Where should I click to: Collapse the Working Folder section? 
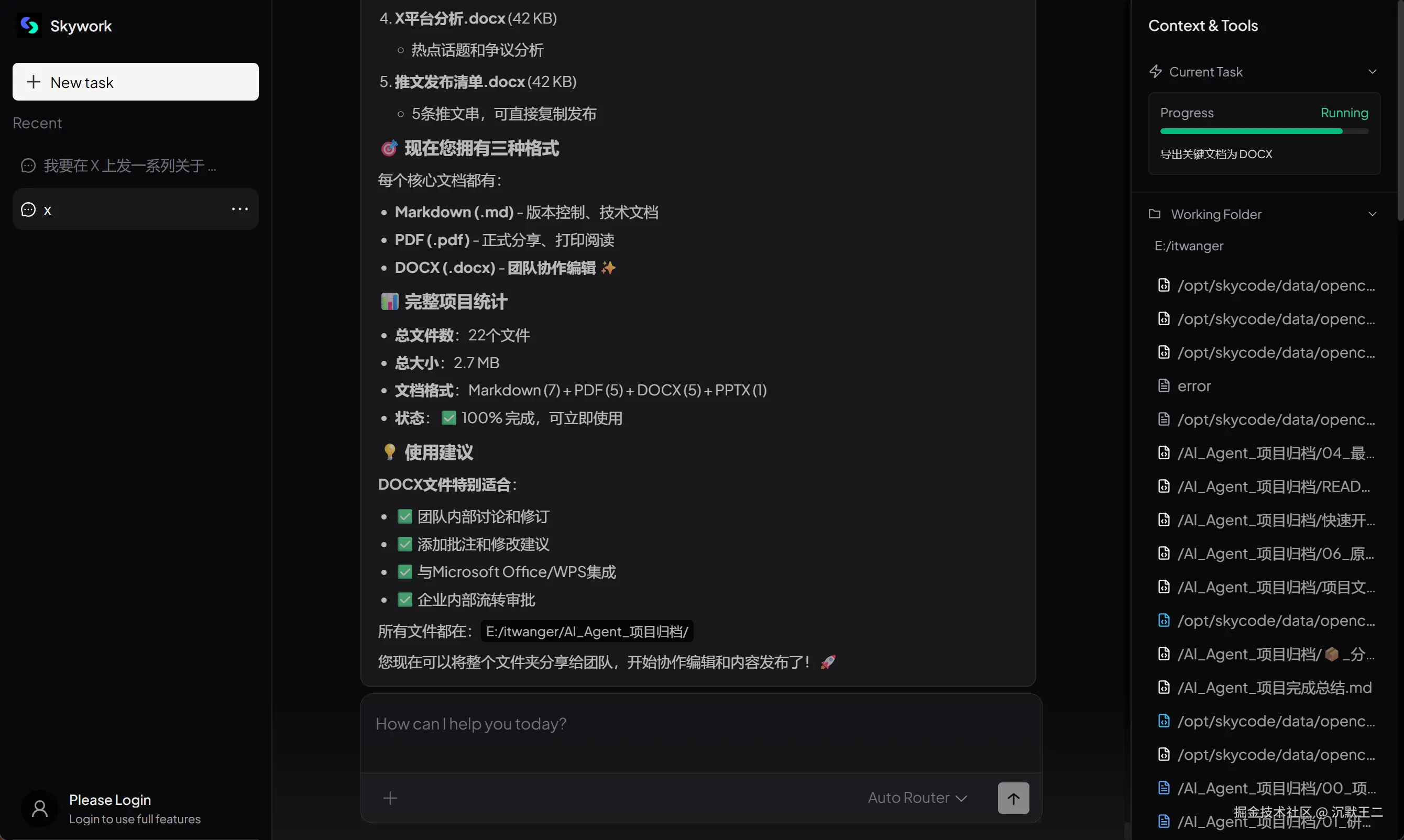click(1372, 215)
